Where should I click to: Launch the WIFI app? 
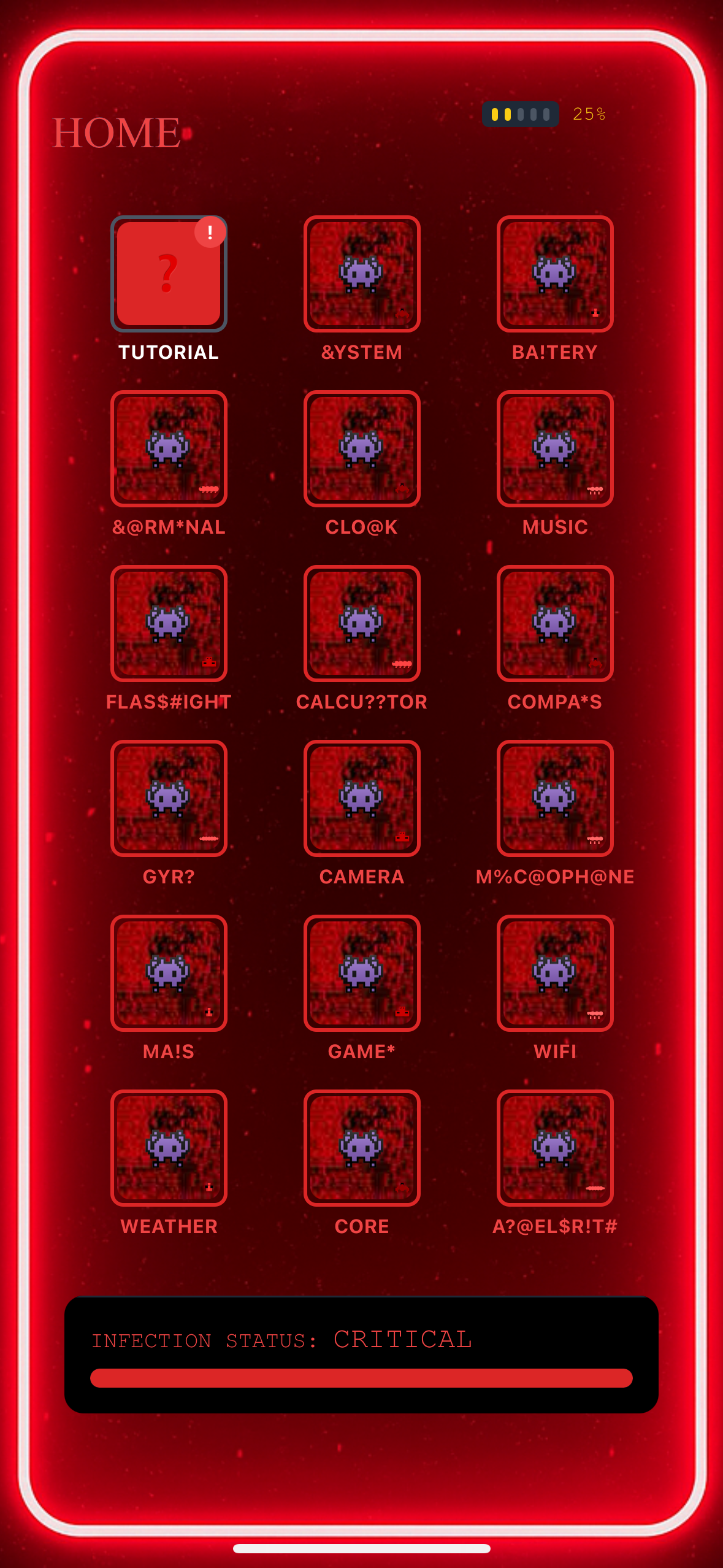(x=555, y=973)
